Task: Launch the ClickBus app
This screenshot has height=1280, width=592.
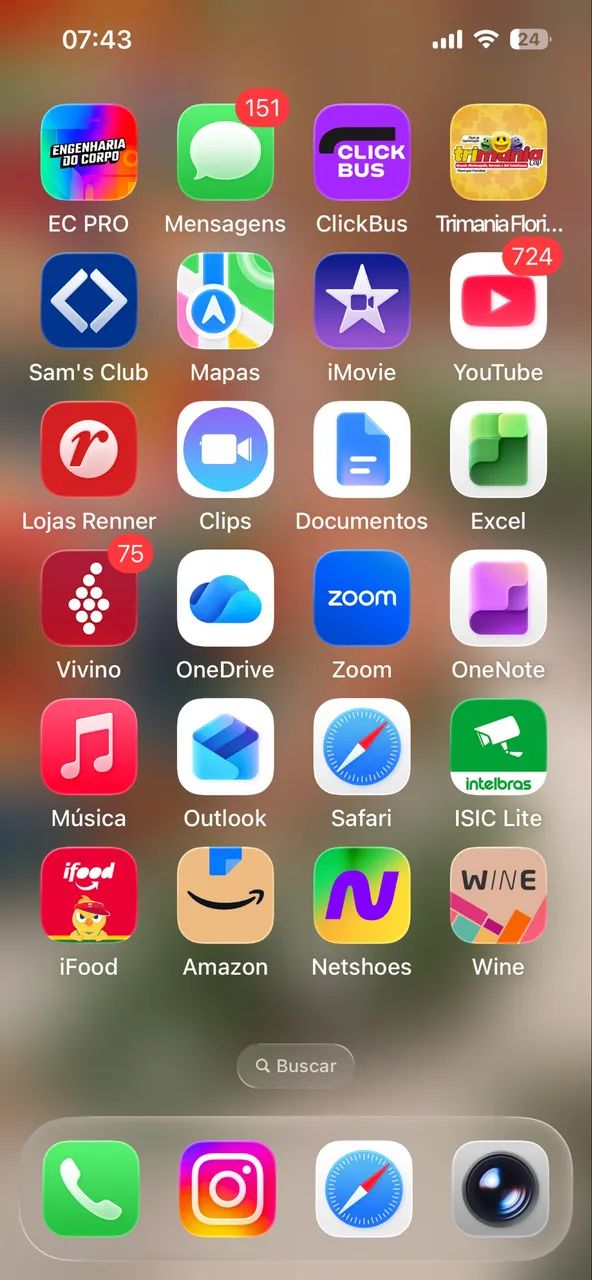Action: [x=362, y=152]
